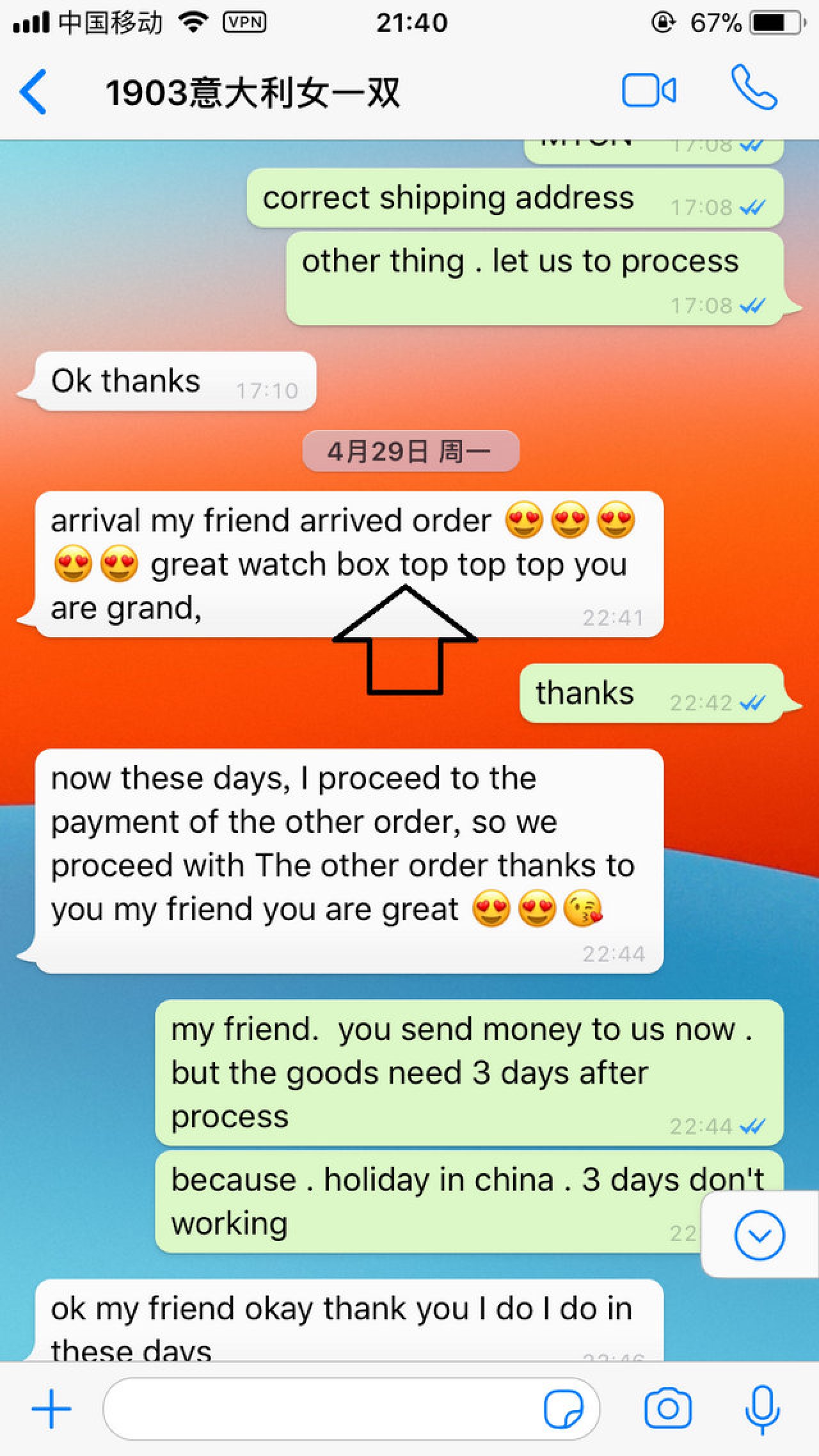Record a voice message
Viewport: 819px width, 1456px height.
click(x=762, y=1409)
